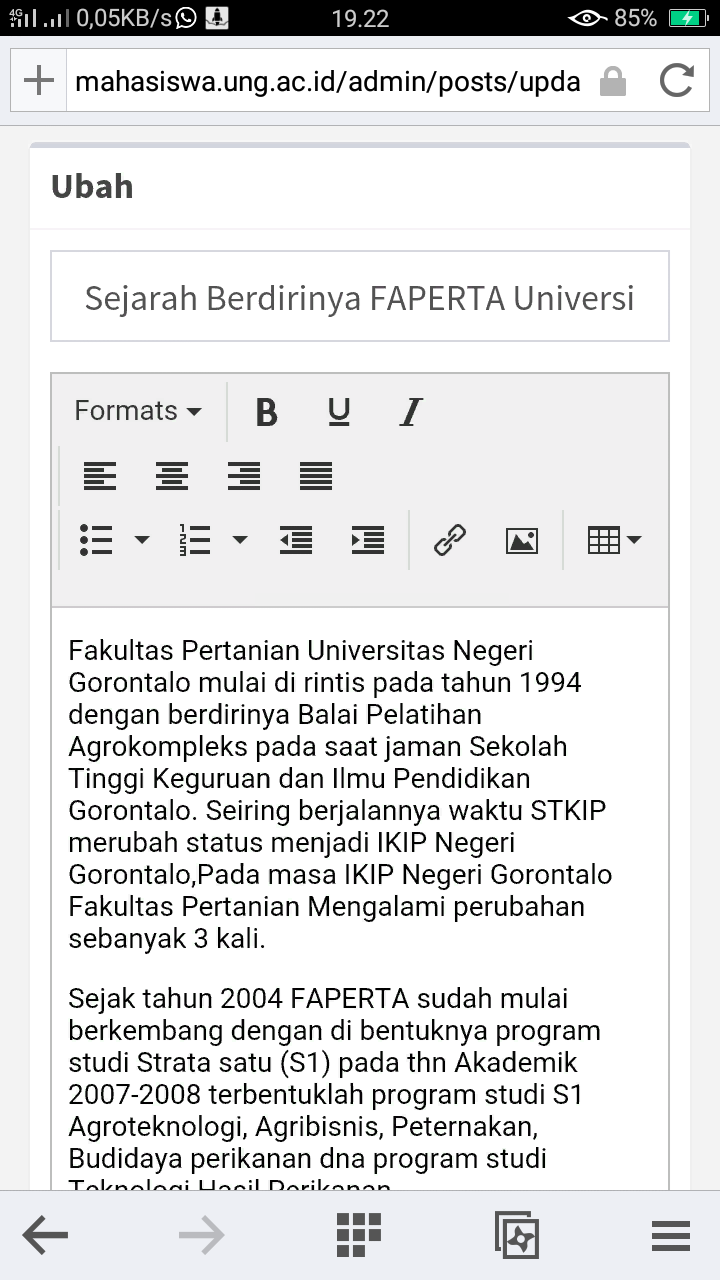
Task: Align text to the right
Action: click(244, 476)
